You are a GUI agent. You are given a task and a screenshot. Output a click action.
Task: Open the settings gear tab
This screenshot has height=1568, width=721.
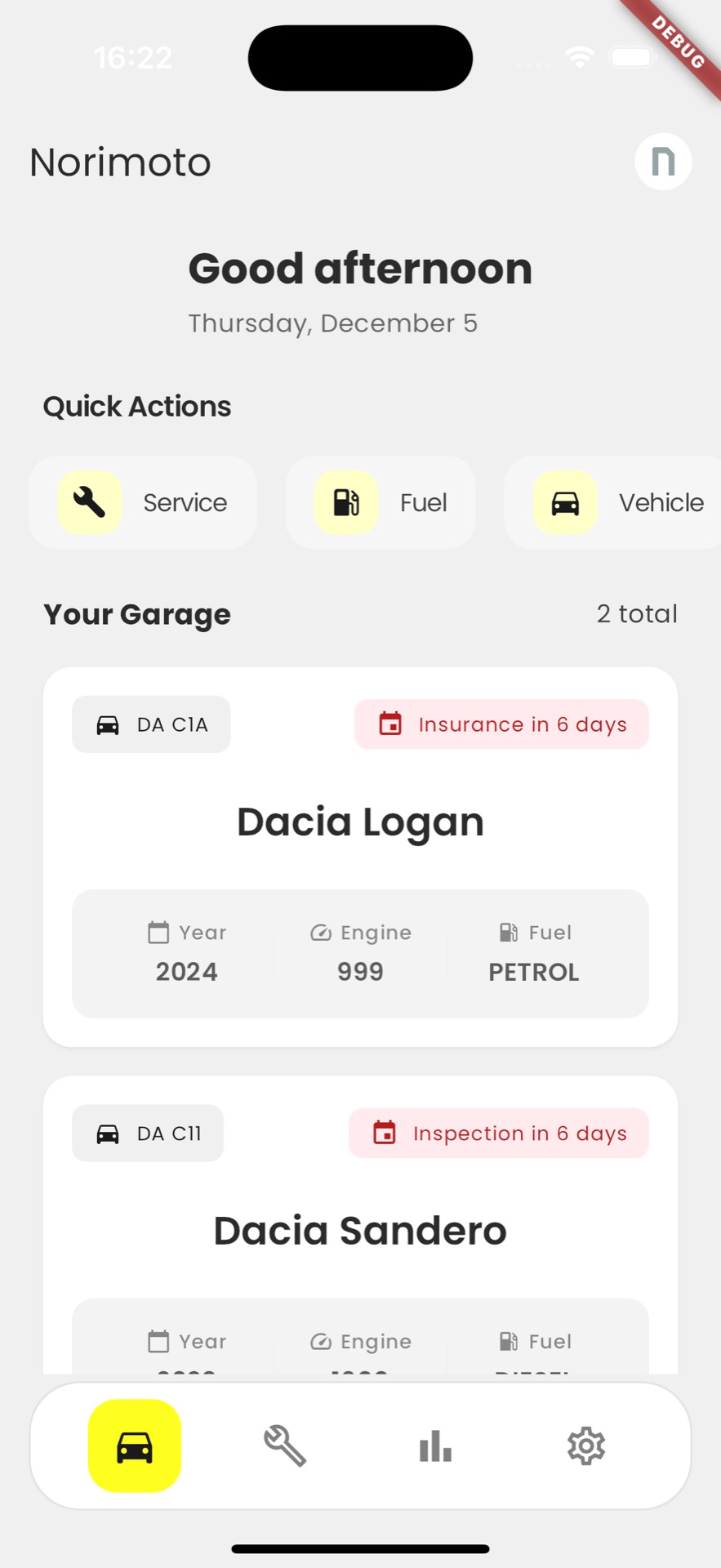coord(585,1445)
